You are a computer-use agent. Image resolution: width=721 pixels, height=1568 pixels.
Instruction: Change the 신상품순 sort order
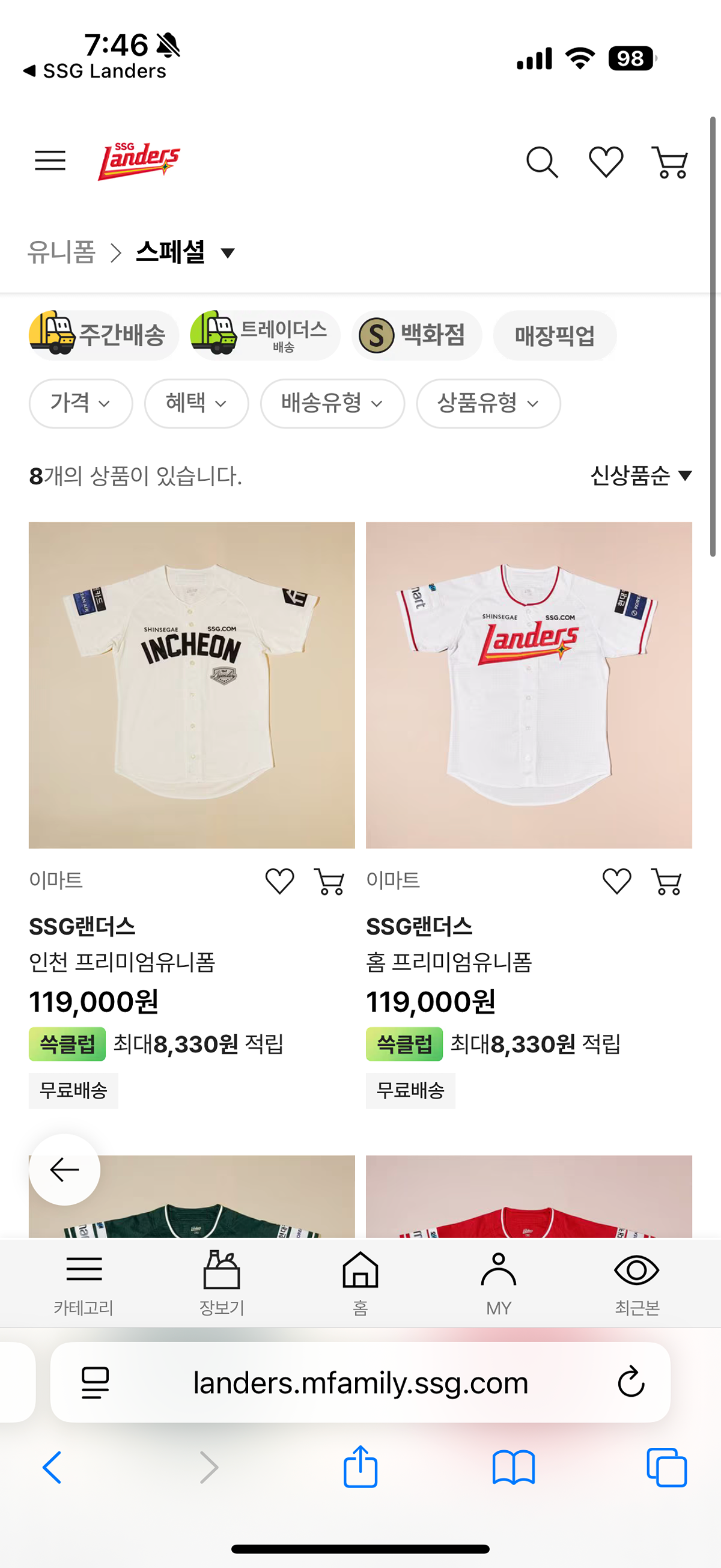point(640,475)
